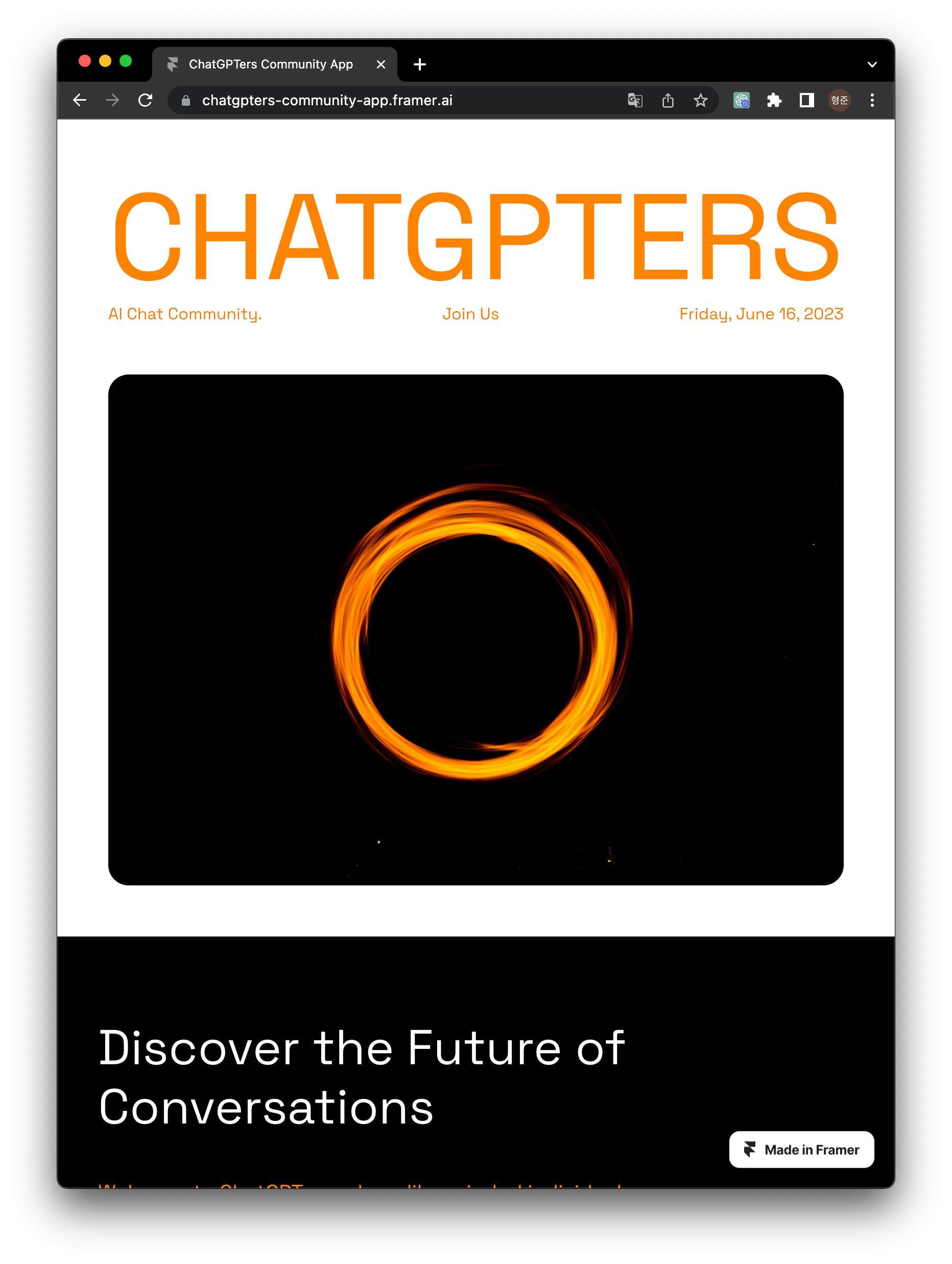Go back to the previous page

pyautogui.click(x=80, y=101)
